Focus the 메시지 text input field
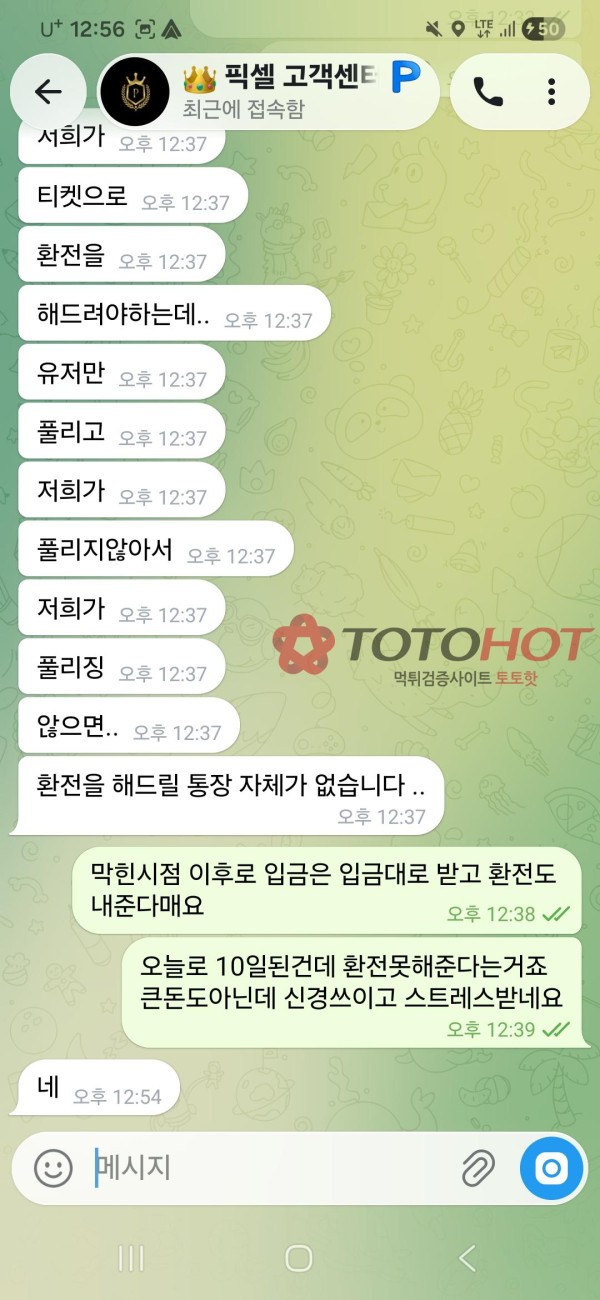Image resolution: width=600 pixels, height=1300 pixels. (270, 1167)
